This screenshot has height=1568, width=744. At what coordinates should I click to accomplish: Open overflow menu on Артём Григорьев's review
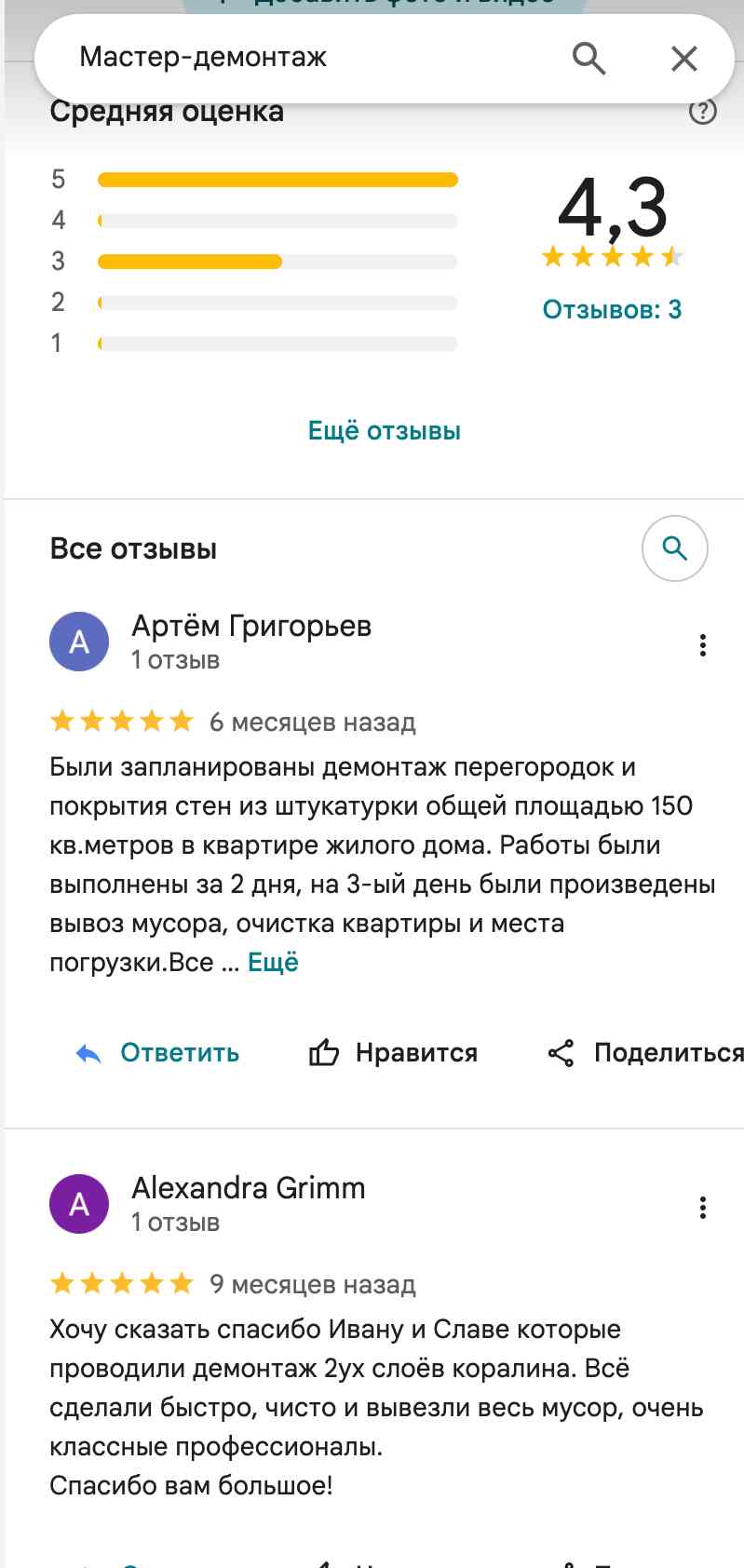pos(702,645)
